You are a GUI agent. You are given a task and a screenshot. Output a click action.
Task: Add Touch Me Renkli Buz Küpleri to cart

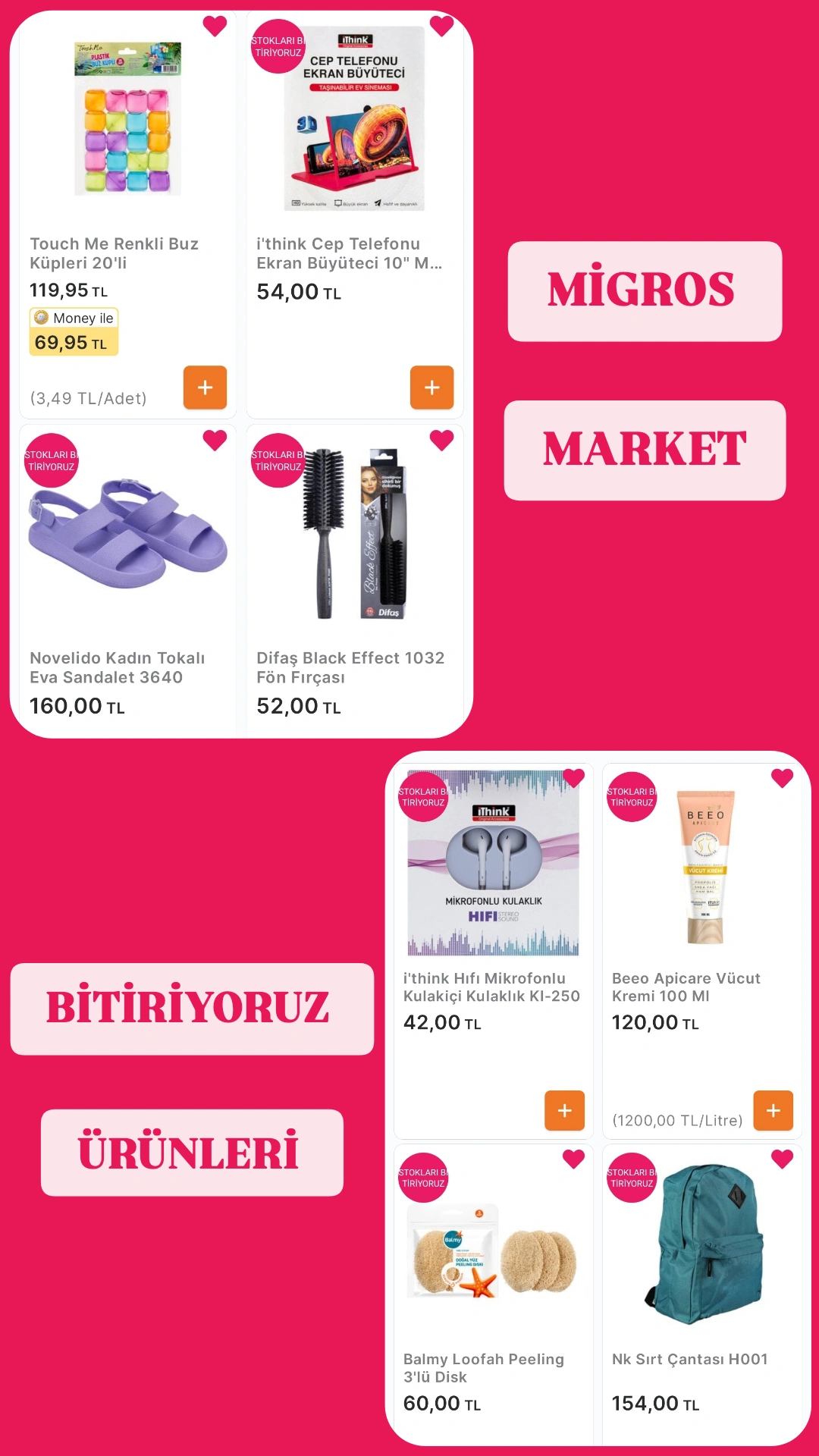pyautogui.click(x=204, y=388)
